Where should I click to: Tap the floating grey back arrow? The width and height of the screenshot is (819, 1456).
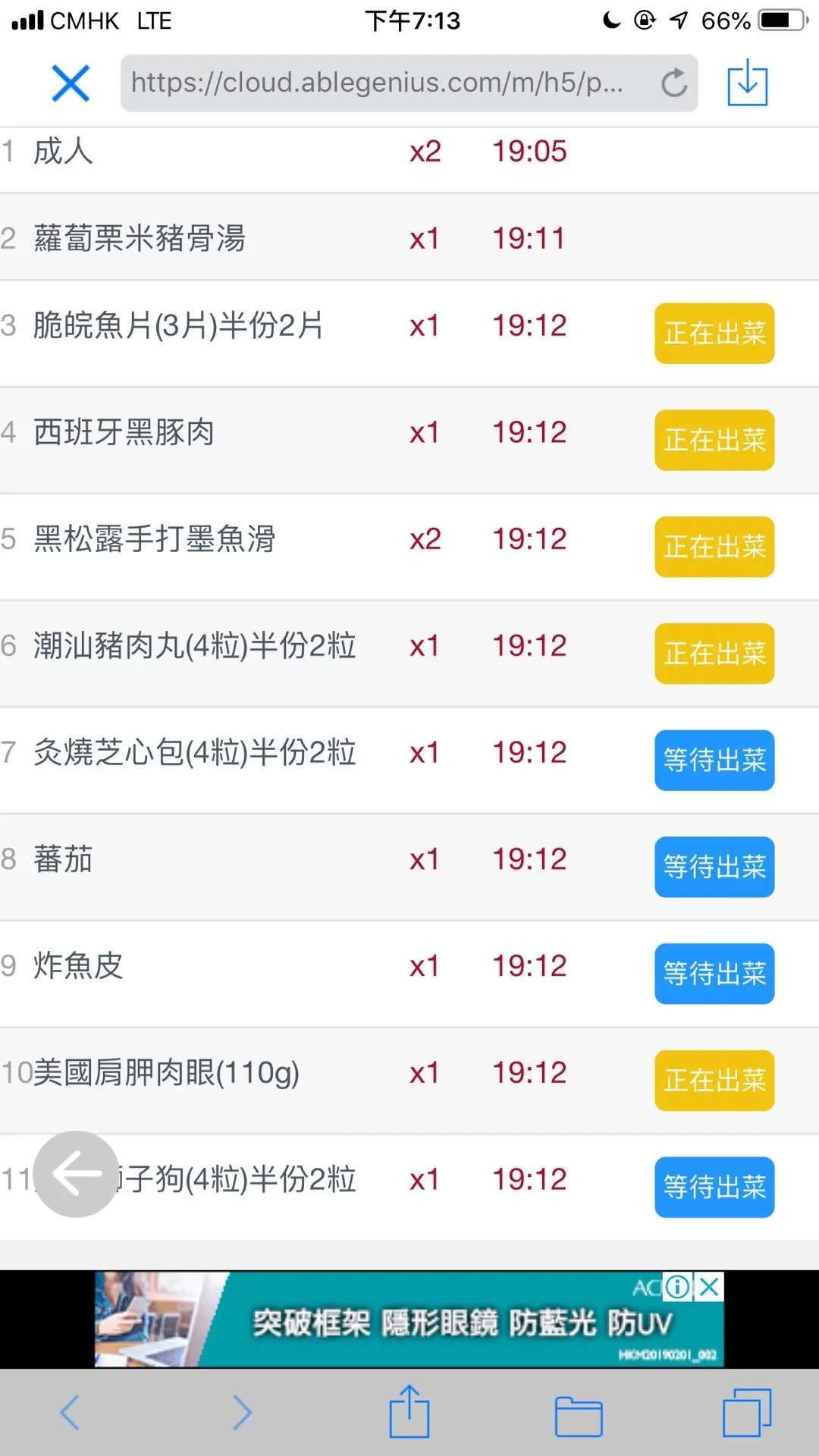pyautogui.click(x=77, y=1174)
